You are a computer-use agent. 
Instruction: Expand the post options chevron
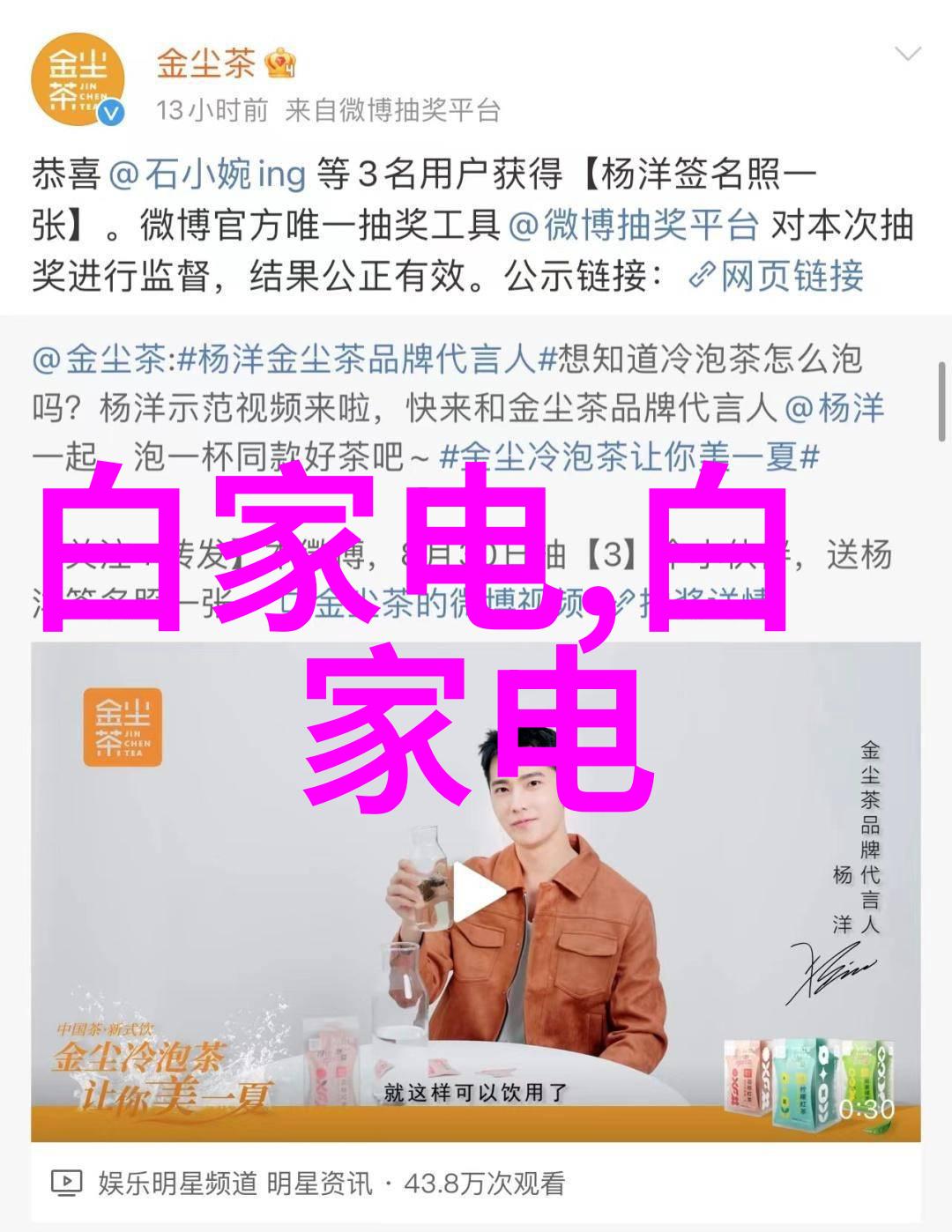[x=907, y=55]
